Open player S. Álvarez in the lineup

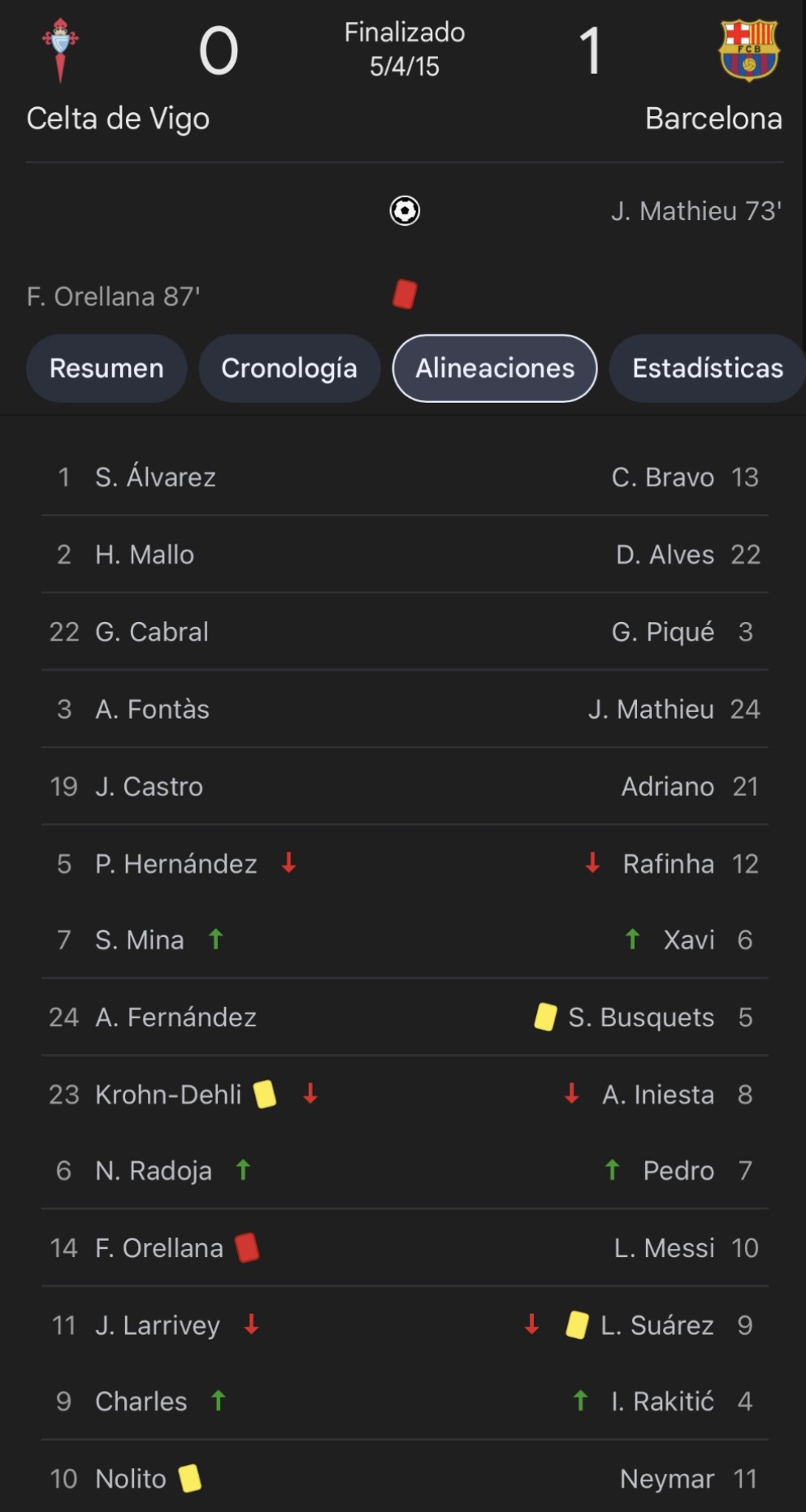tap(155, 477)
